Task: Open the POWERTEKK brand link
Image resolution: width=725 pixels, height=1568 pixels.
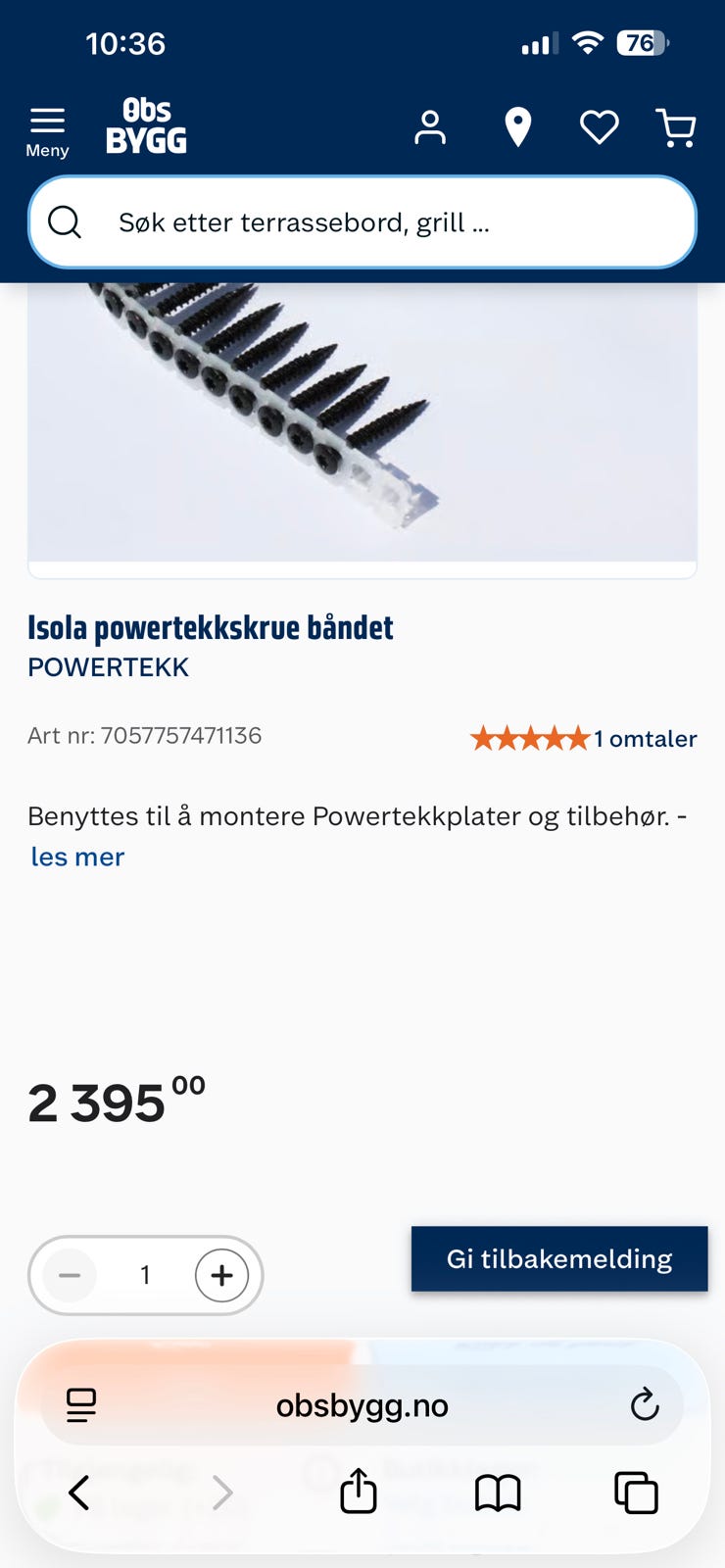Action: point(108,667)
